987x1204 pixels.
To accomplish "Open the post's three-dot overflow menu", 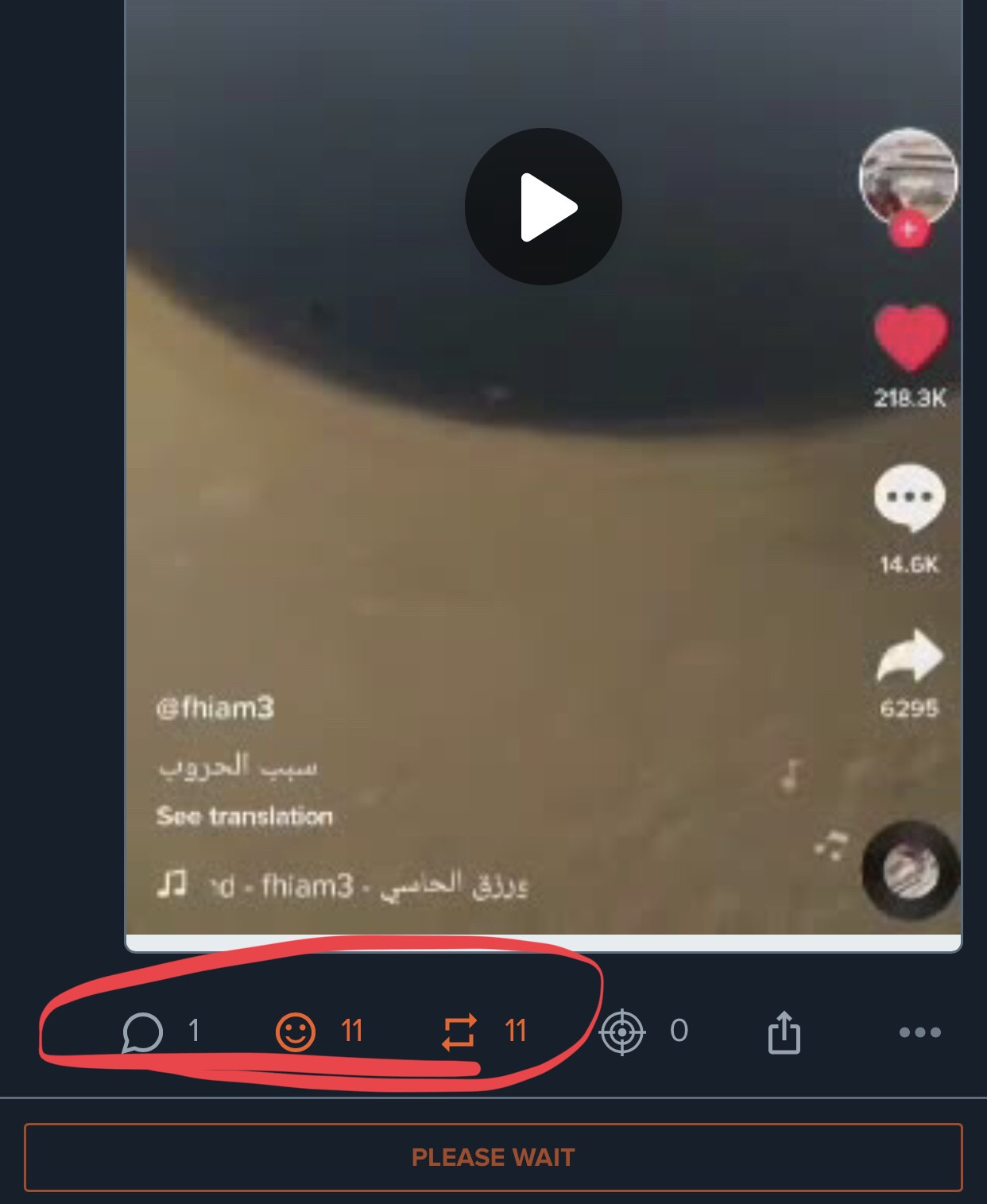I will pos(919,1032).
